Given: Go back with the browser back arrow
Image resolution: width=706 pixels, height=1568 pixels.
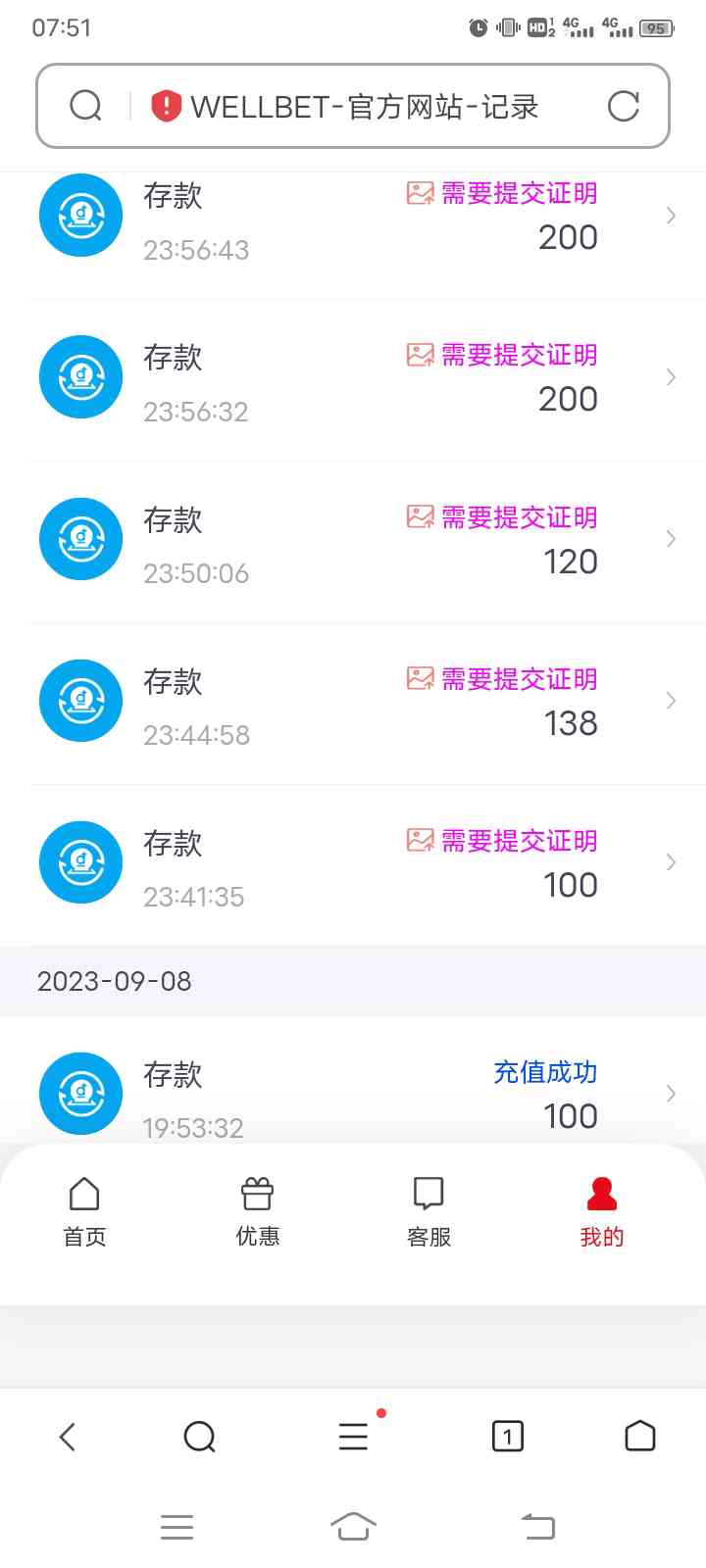Looking at the screenshot, I should click(67, 1437).
